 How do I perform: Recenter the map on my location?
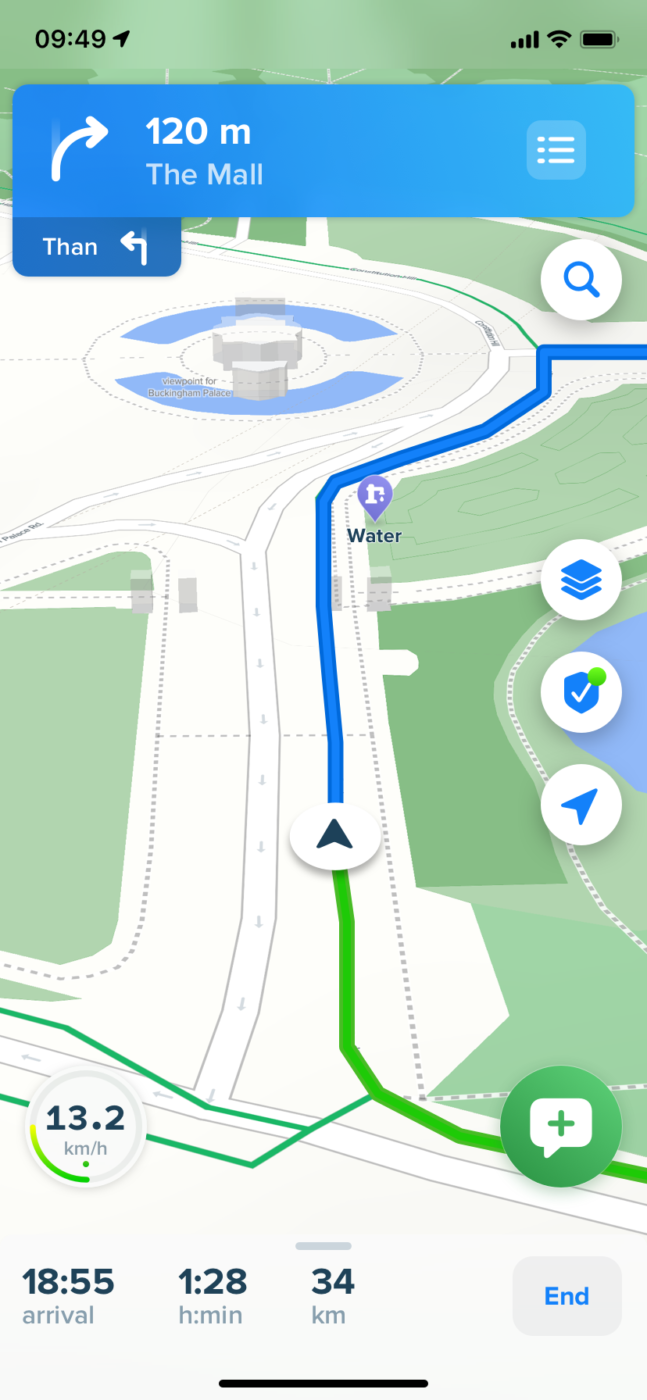(581, 806)
